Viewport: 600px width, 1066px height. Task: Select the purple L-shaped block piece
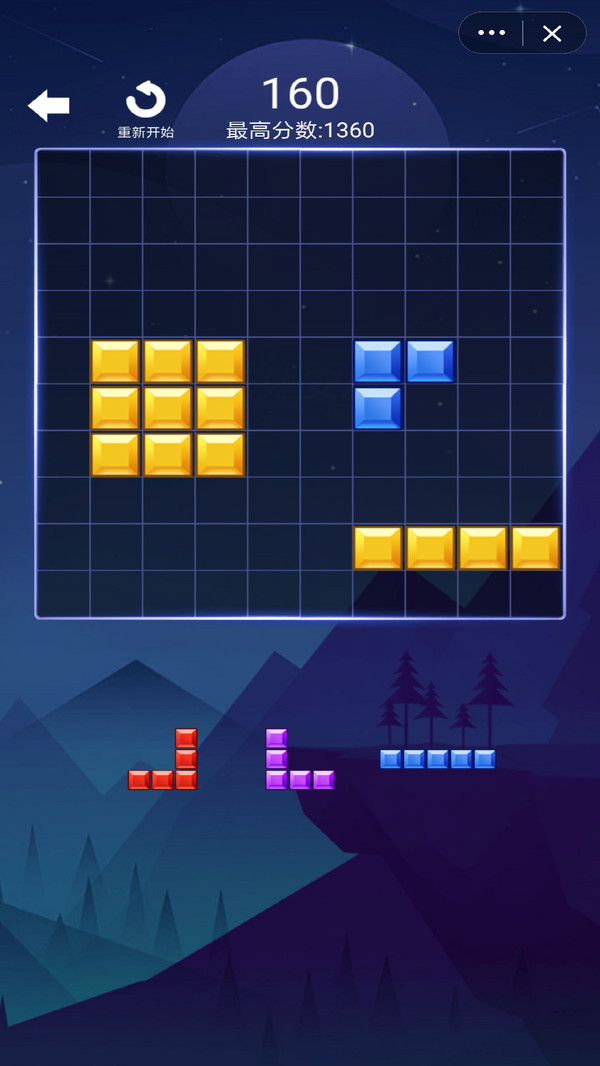300,759
